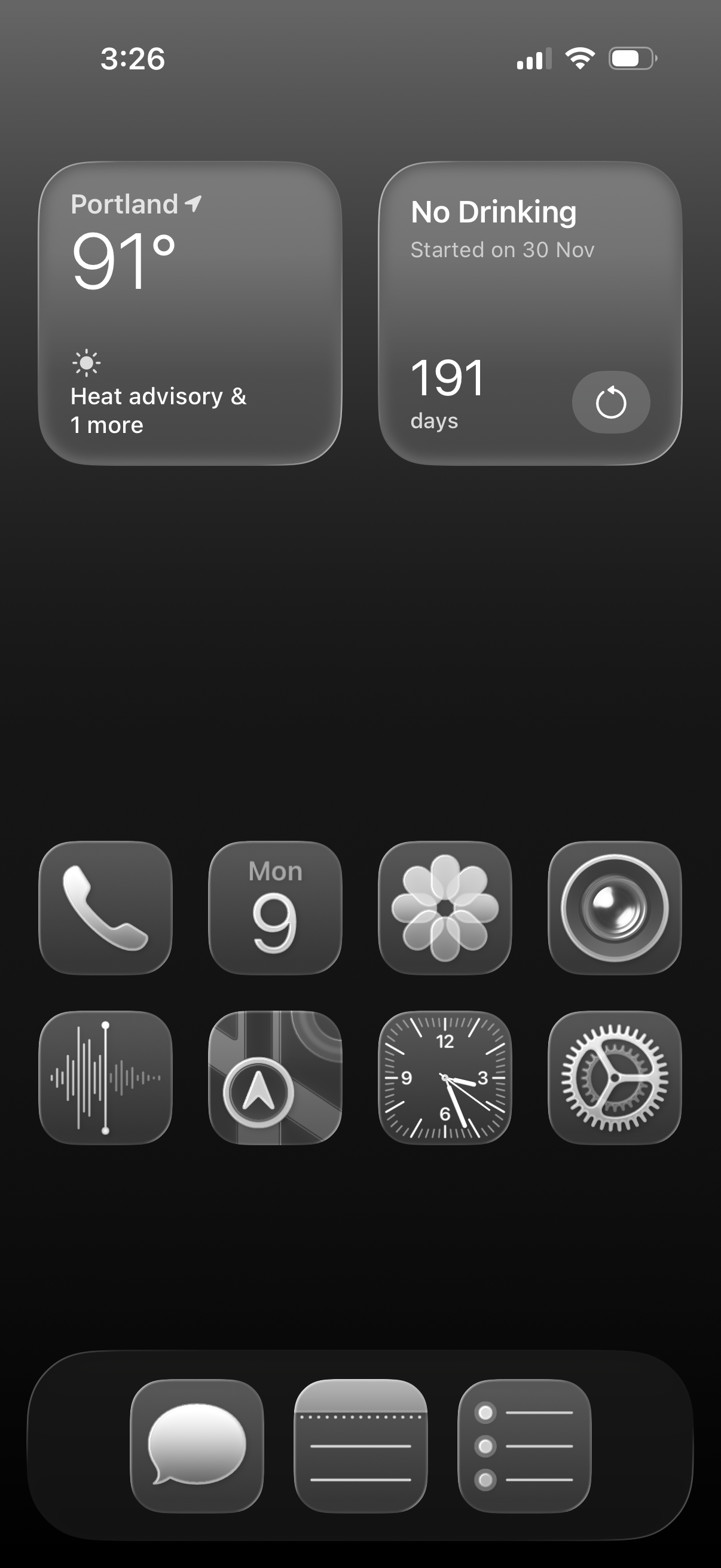This screenshot has width=721, height=1568.
Task: Reset the No Drinking day counter
Action: [610, 402]
